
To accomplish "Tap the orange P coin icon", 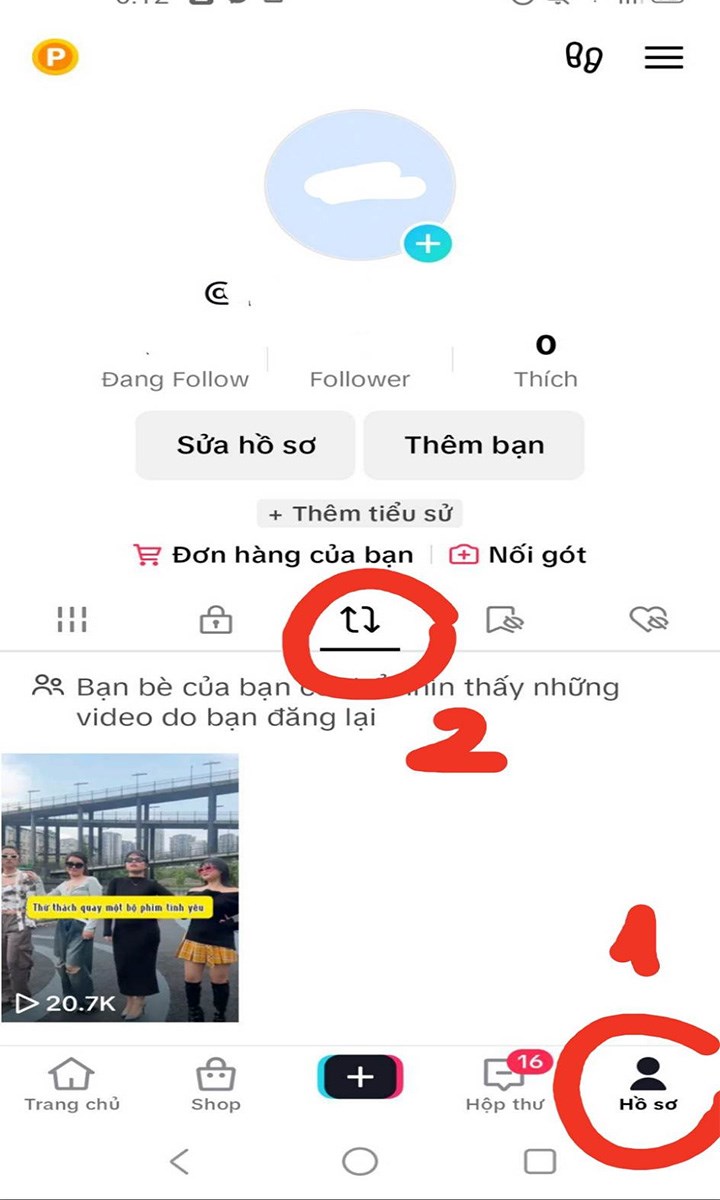I will 55,58.
